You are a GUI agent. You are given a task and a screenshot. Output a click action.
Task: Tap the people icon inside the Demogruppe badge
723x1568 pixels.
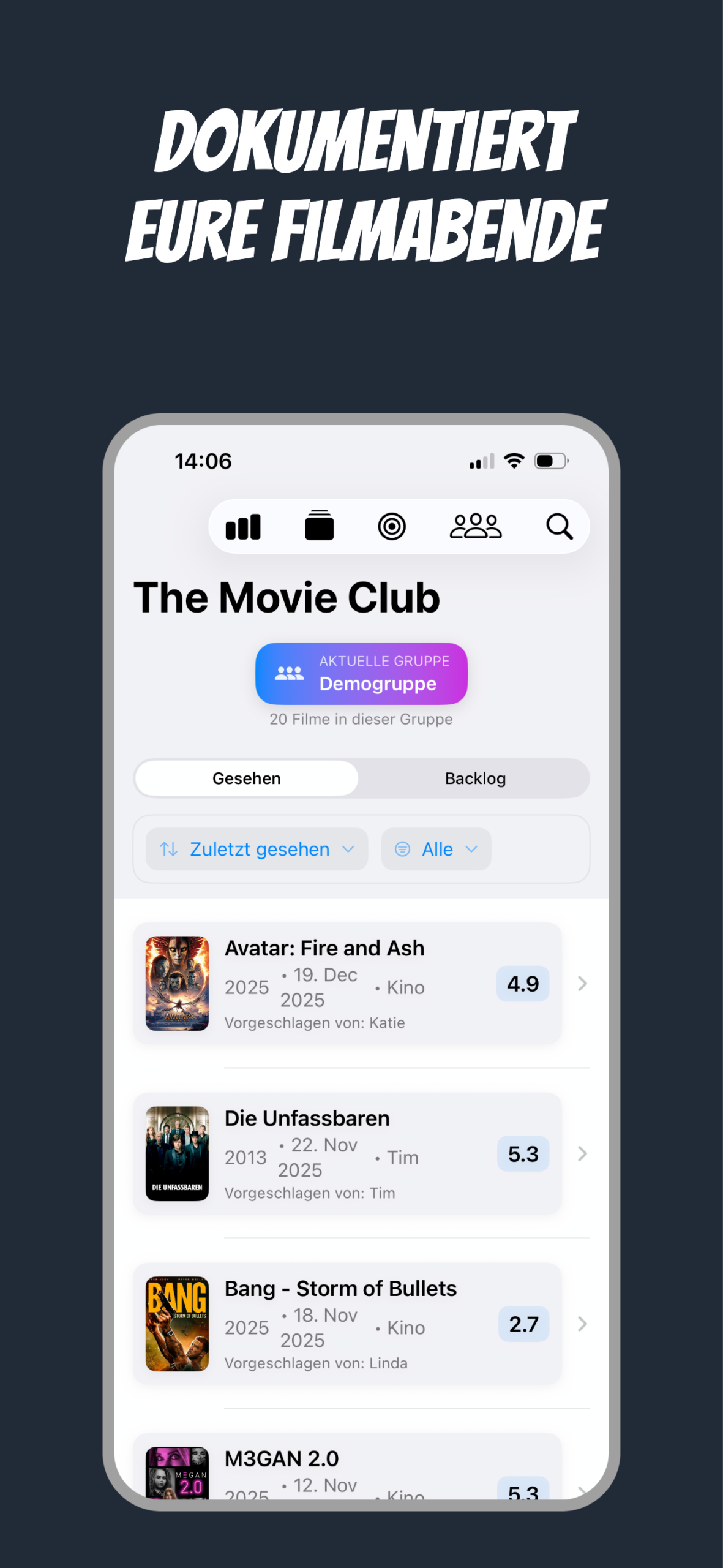[x=288, y=673]
